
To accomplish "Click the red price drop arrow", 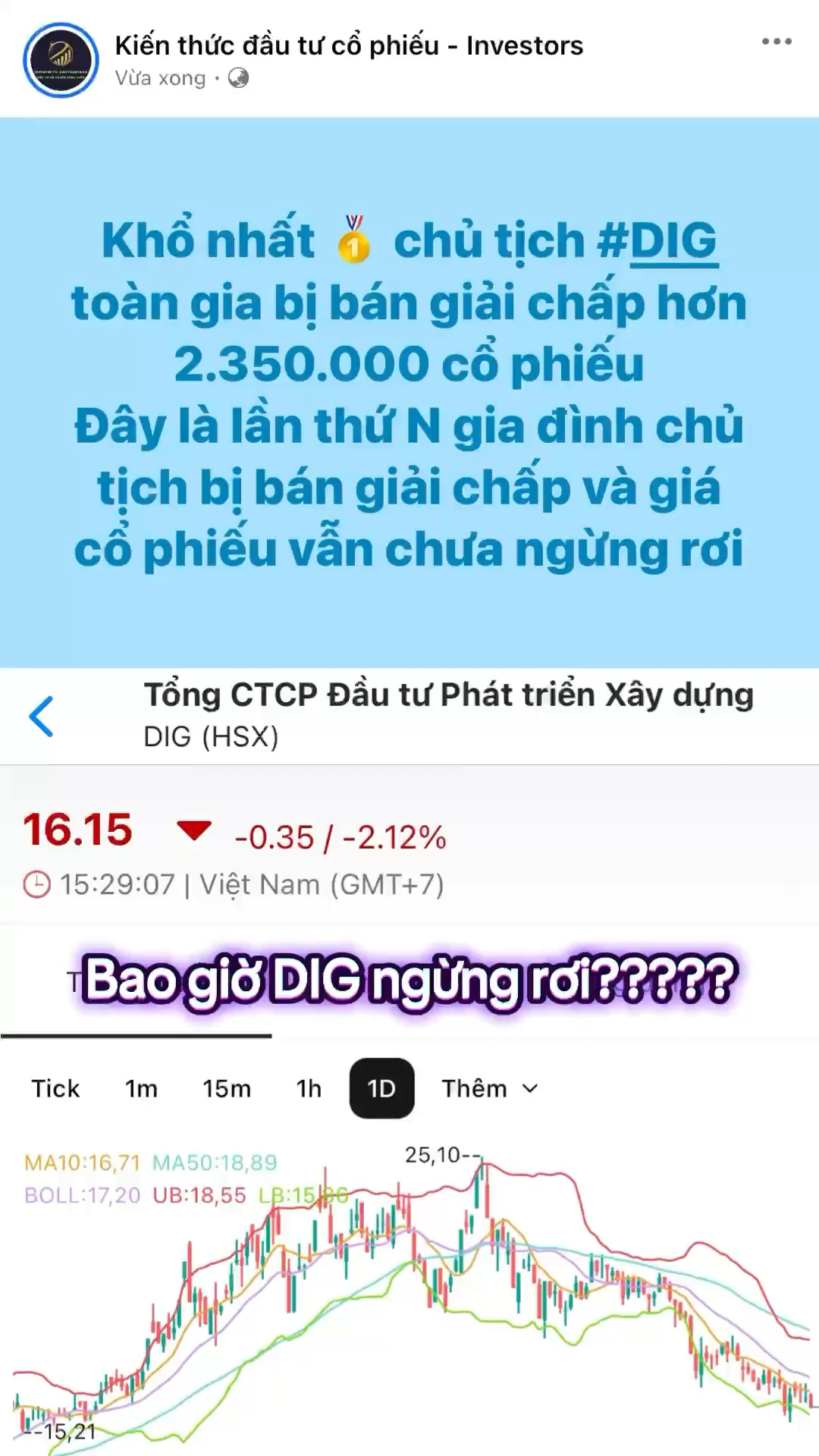I will click(196, 833).
